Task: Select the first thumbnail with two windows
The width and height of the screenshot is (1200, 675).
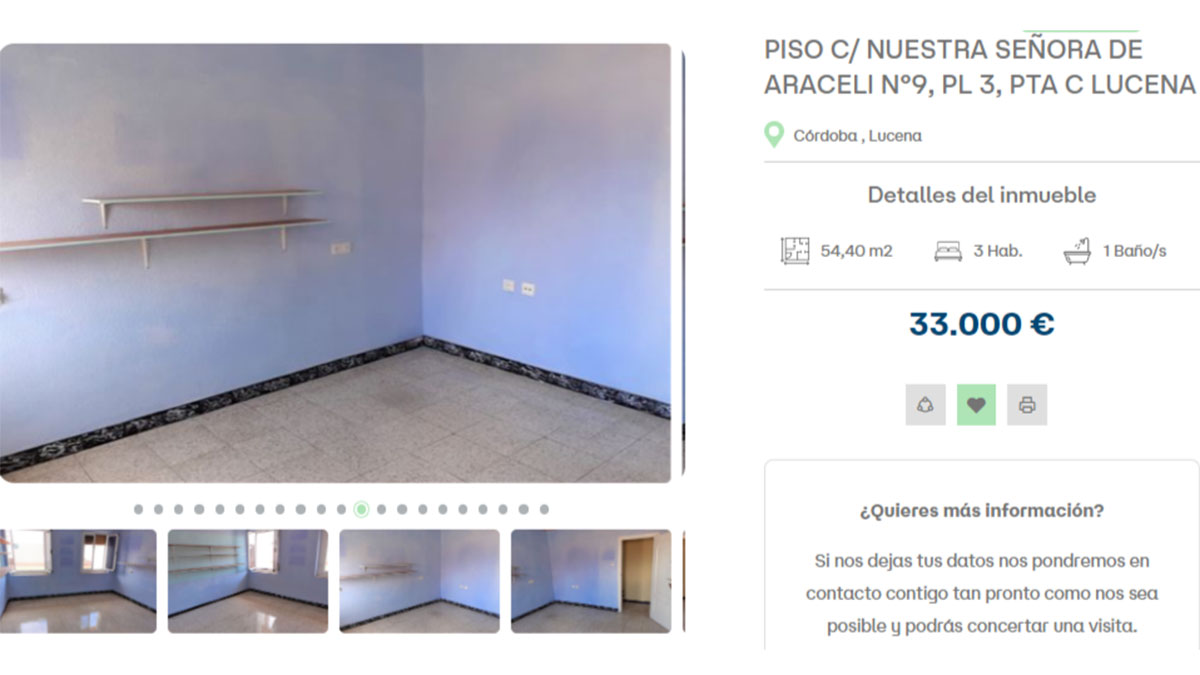Action: click(x=78, y=581)
